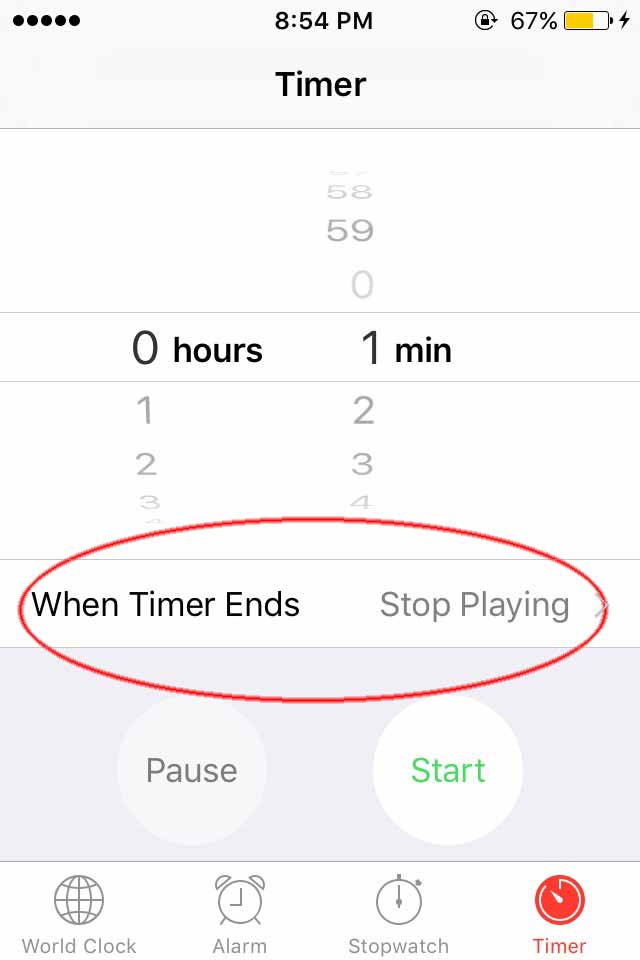Image resolution: width=640 pixels, height=960 pixels.
Task: Open When Timer Ends options
Action: [x=320, y=605]
